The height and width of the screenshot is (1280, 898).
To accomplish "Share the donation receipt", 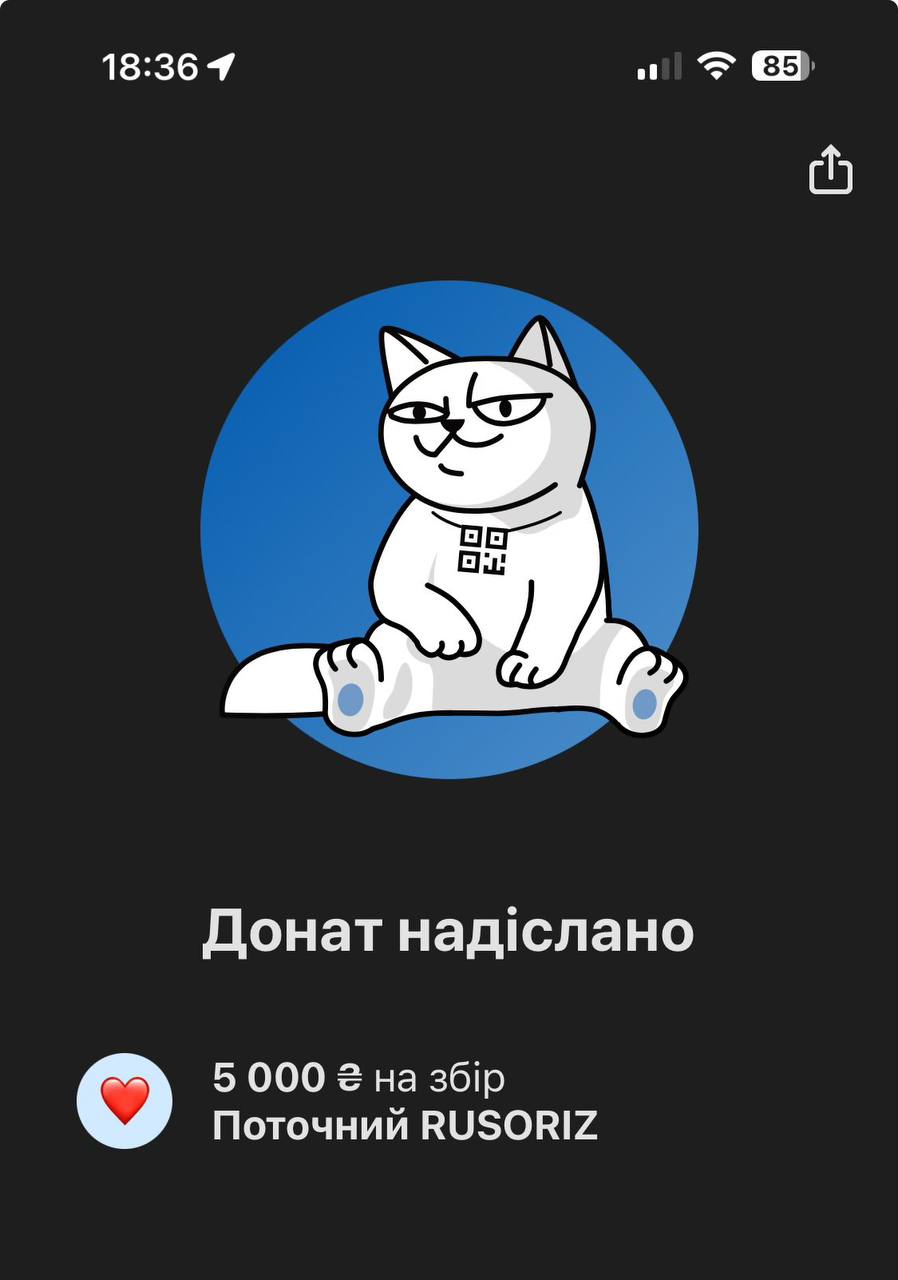I will [x=830, y=170].
